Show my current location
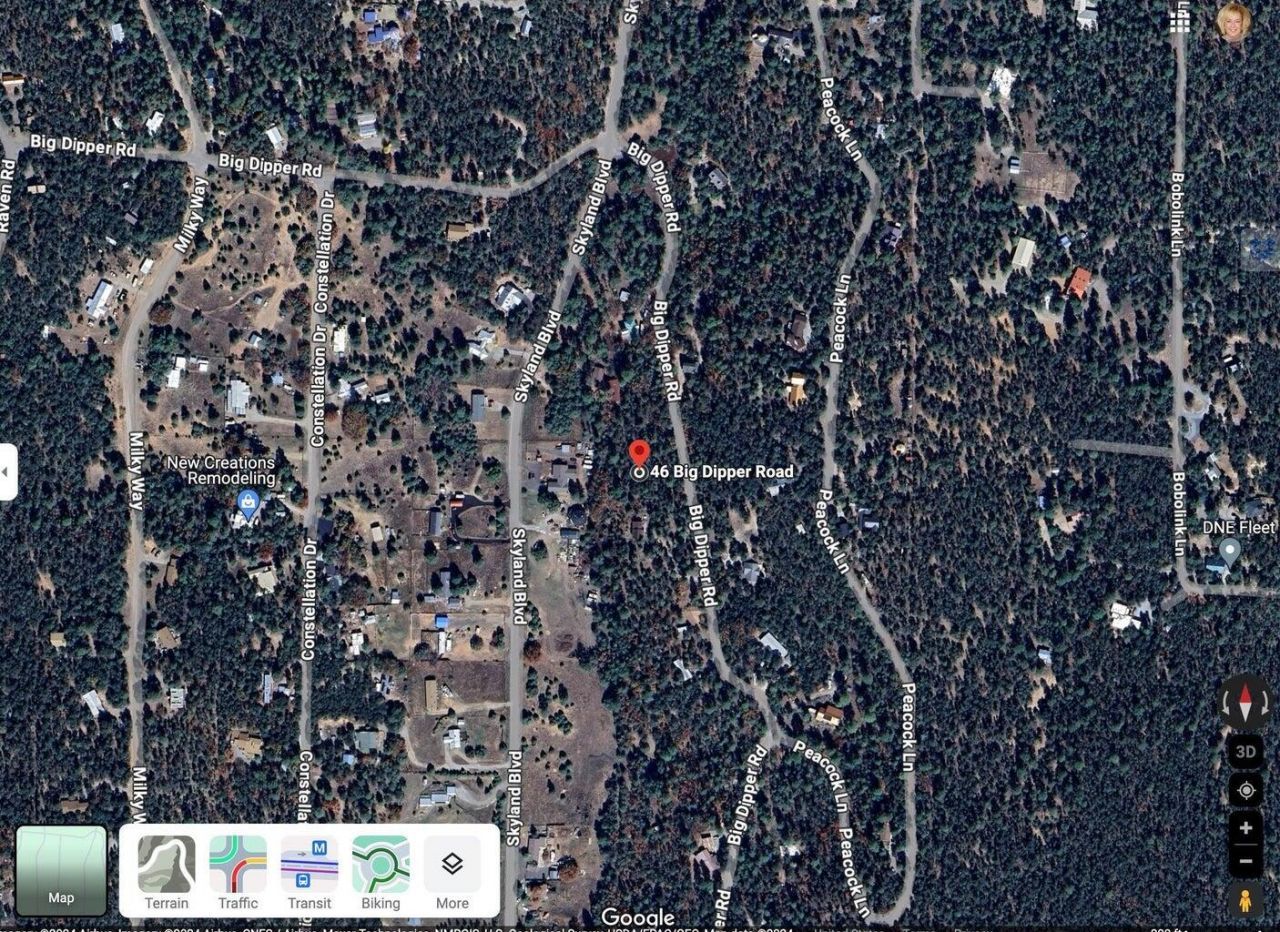This screenshot has height=932, width=1280. (x=1245, y=790)
